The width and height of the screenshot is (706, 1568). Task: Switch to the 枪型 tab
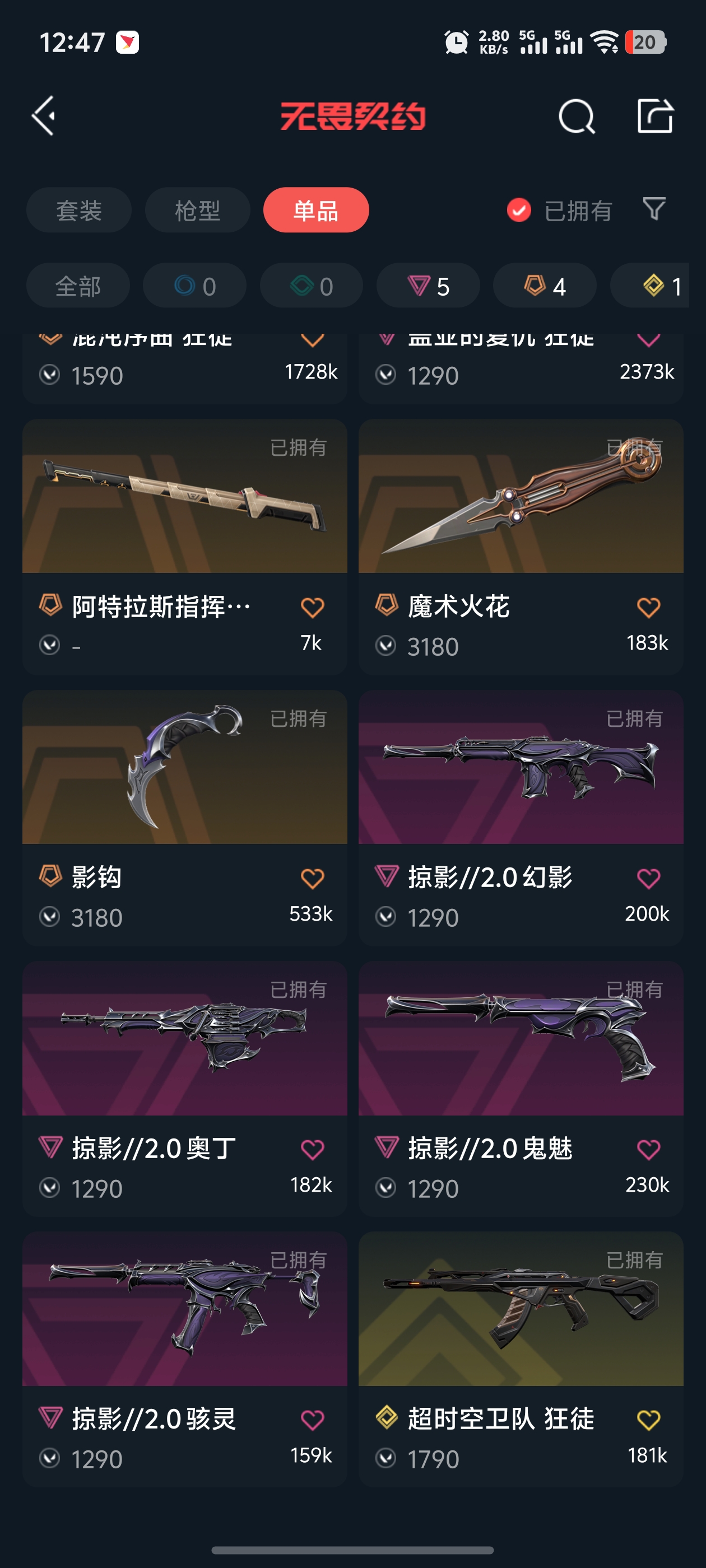tap(197, 211)
